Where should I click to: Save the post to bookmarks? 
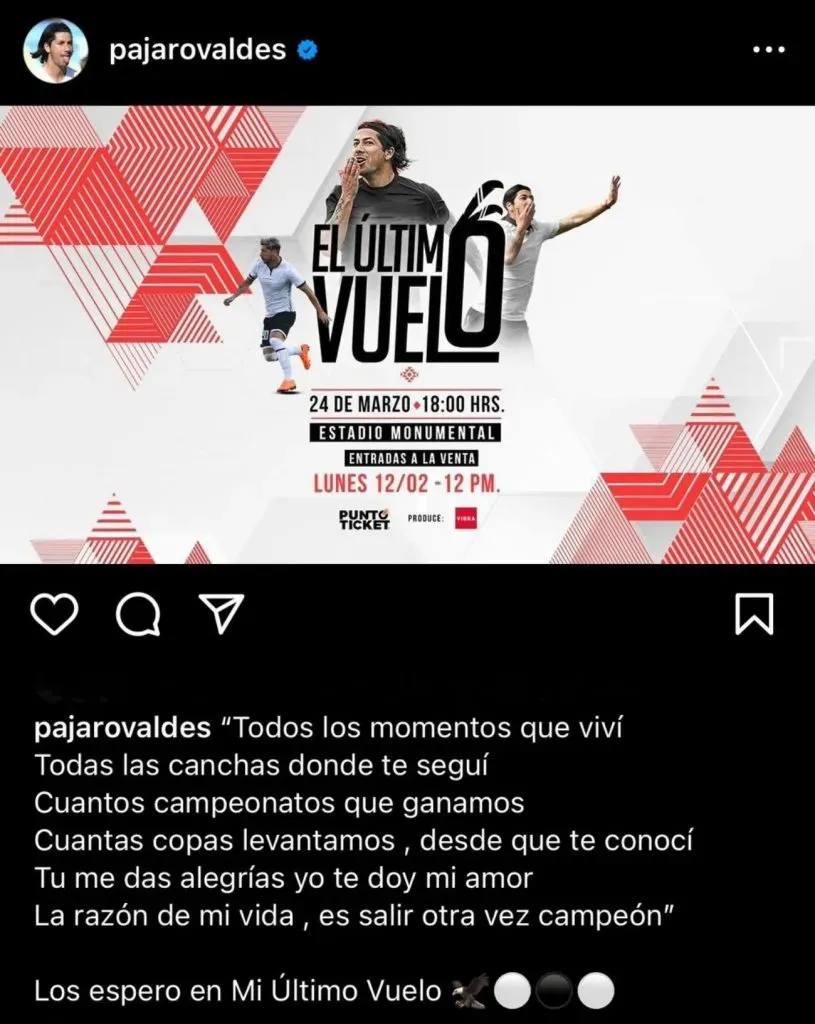(754, 614)
